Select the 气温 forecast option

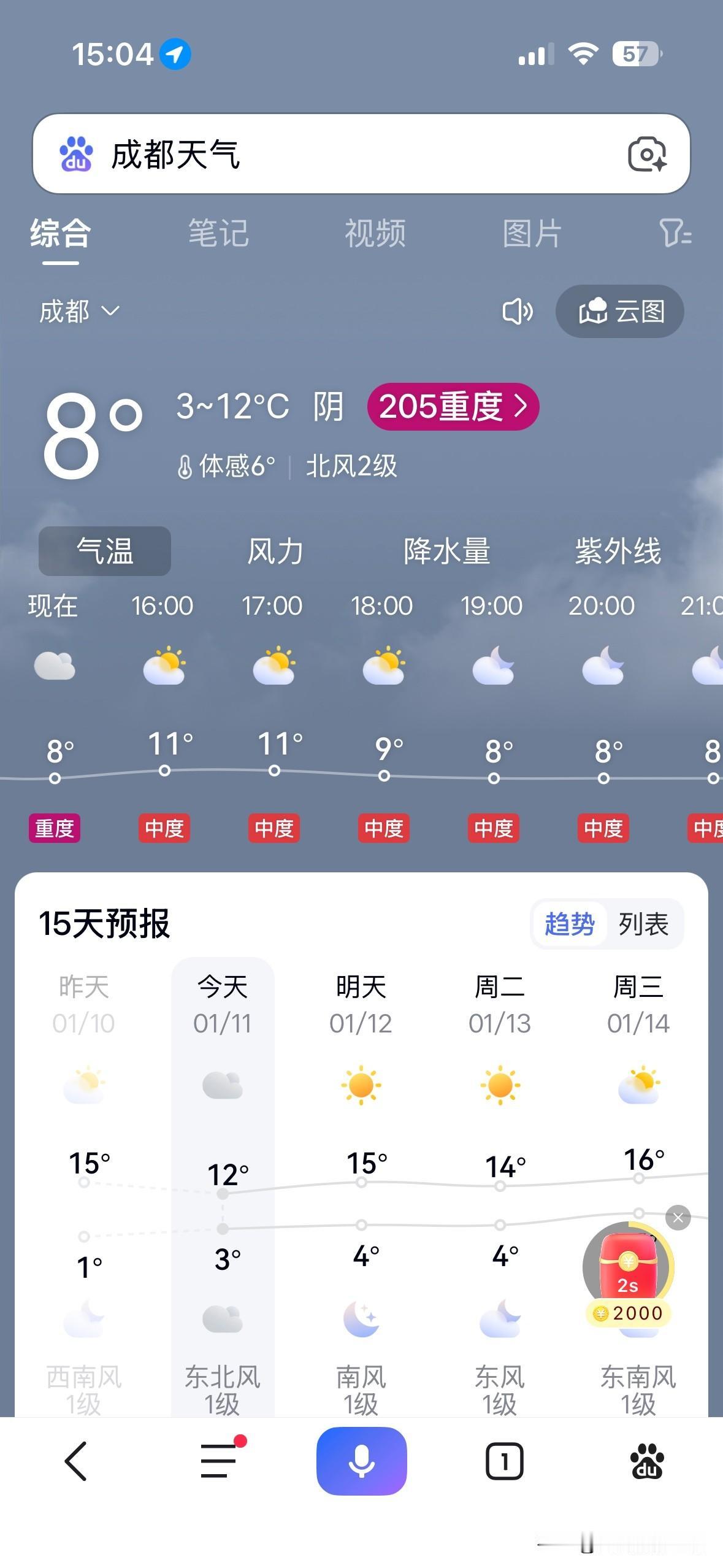point(104,551)
